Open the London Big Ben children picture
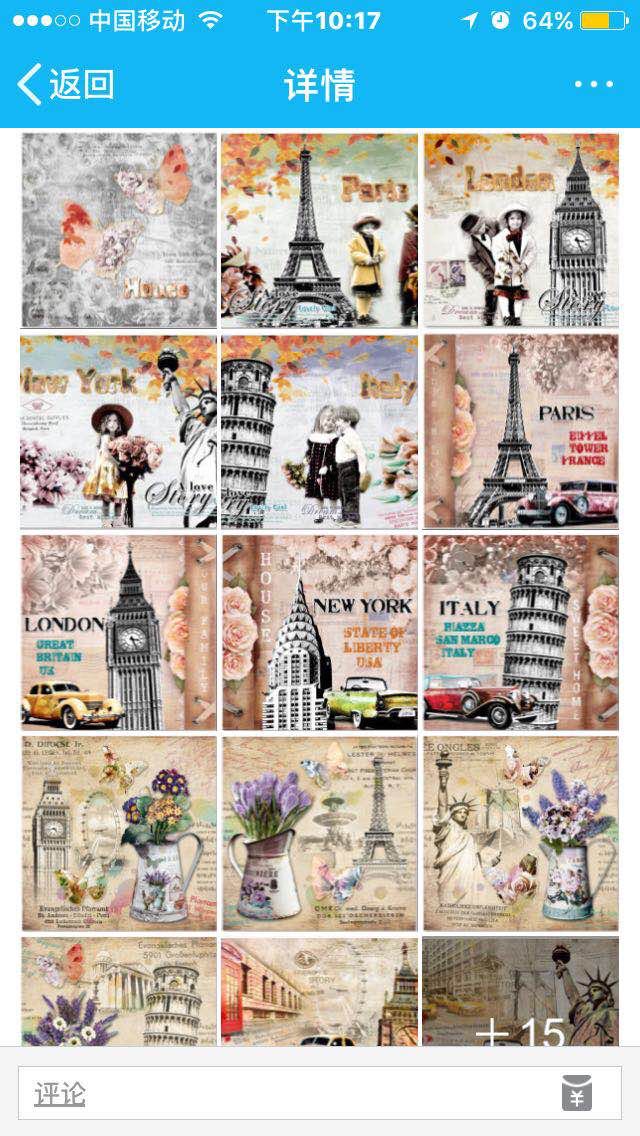 point(521,230)
